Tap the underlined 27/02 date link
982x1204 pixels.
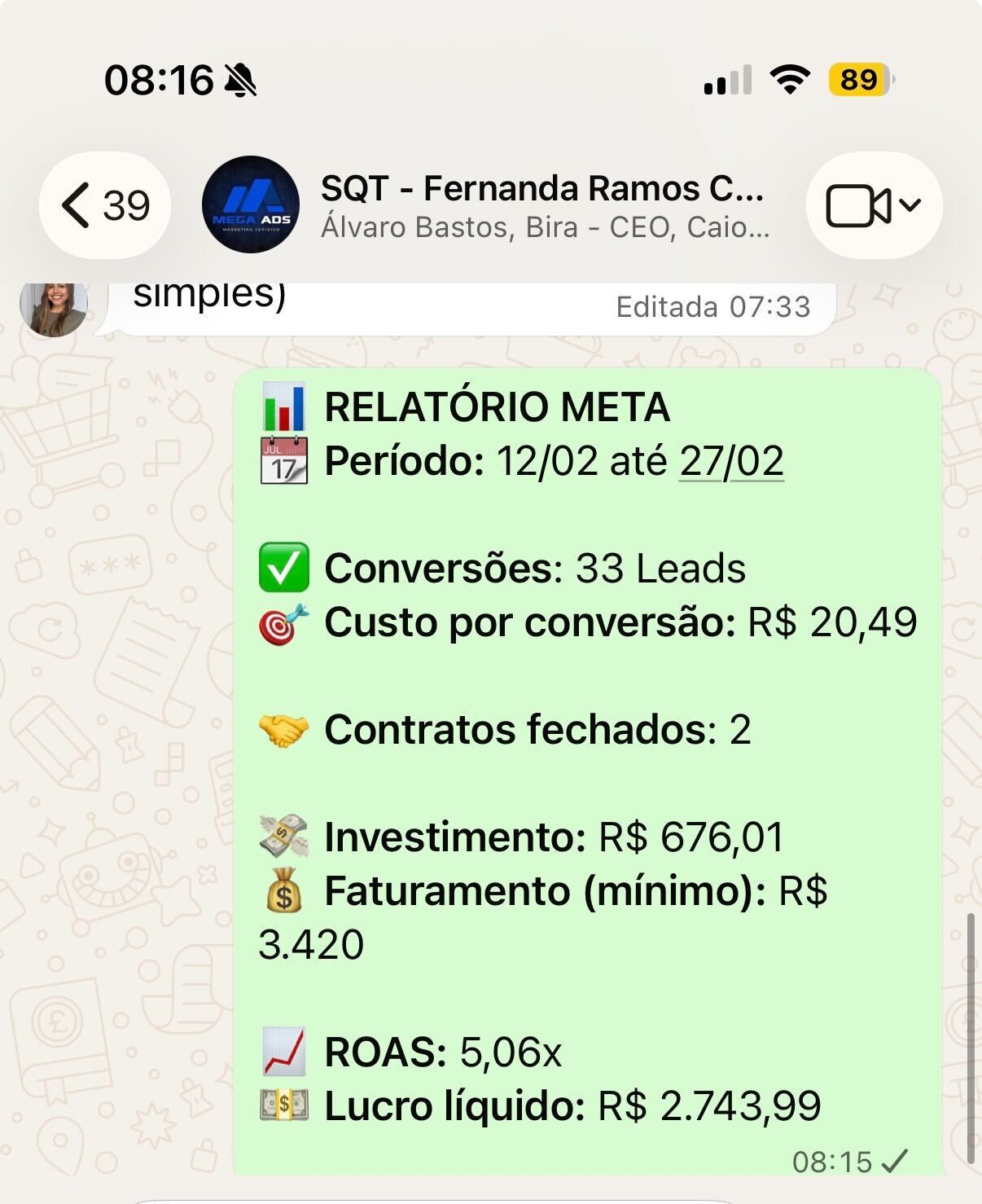click(731, 461)
